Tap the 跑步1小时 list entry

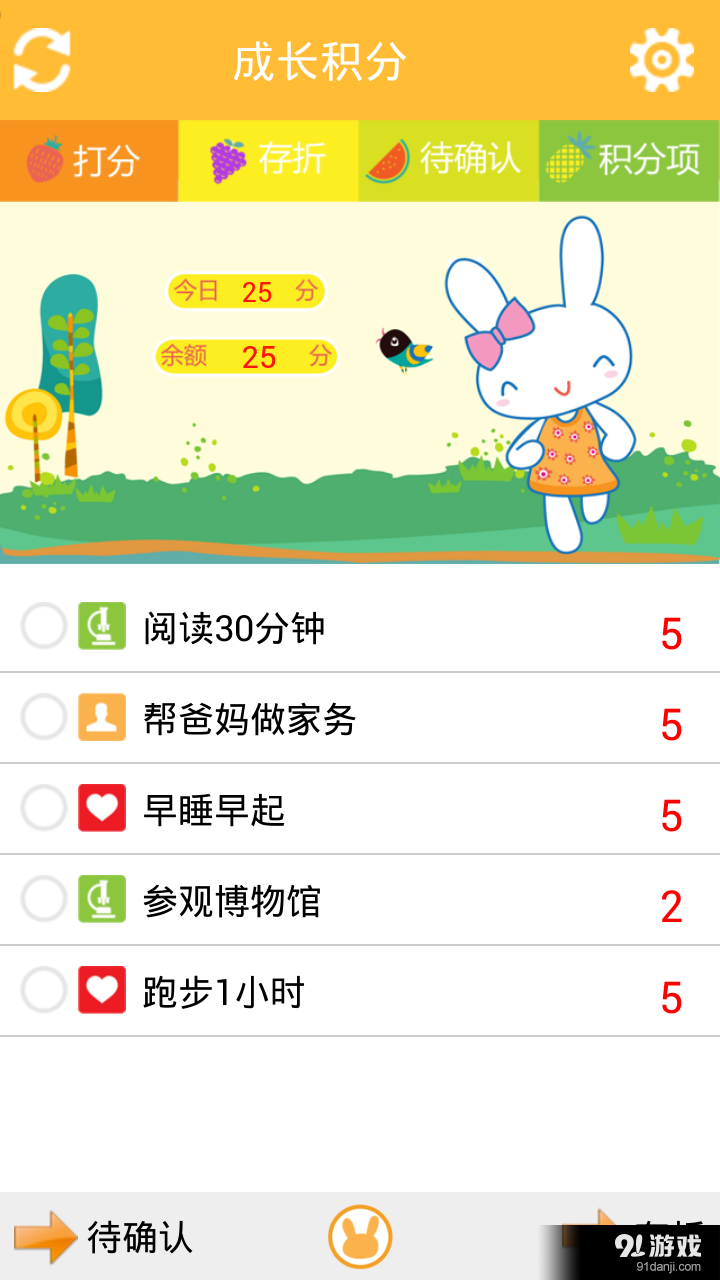[x=300, y=990]
